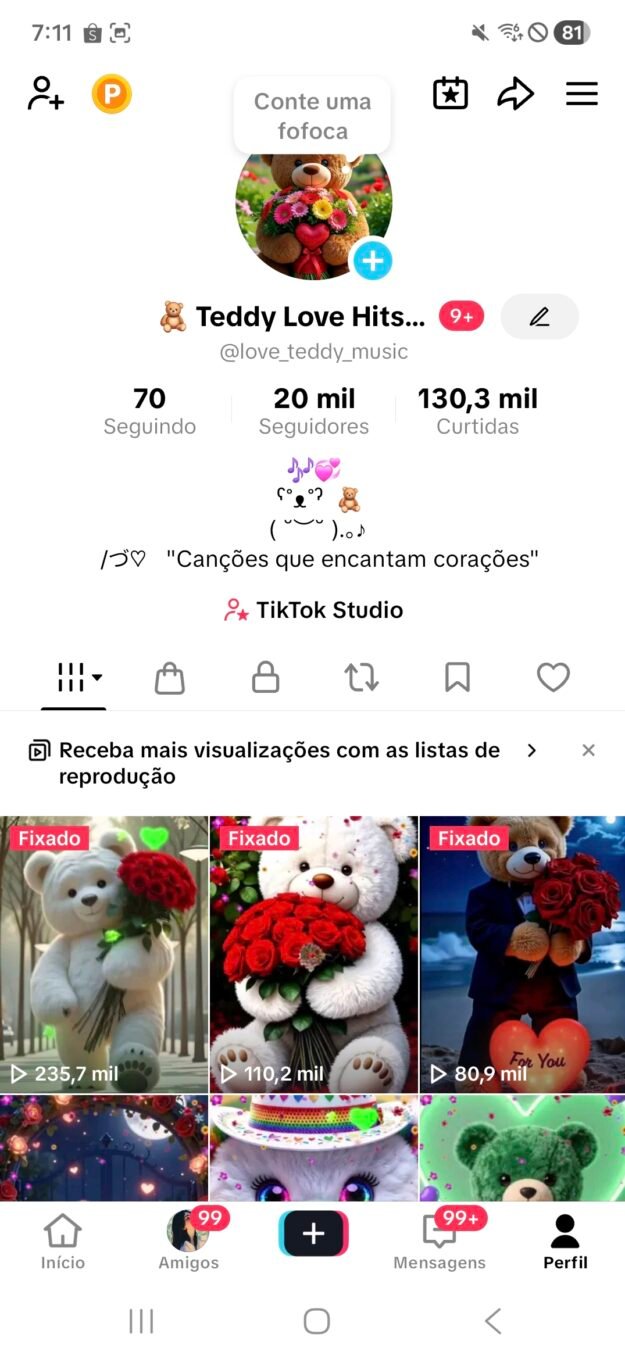View the liked videos heart tab
This screenshot has width=625, height=1359.
(x=553, y=678)
